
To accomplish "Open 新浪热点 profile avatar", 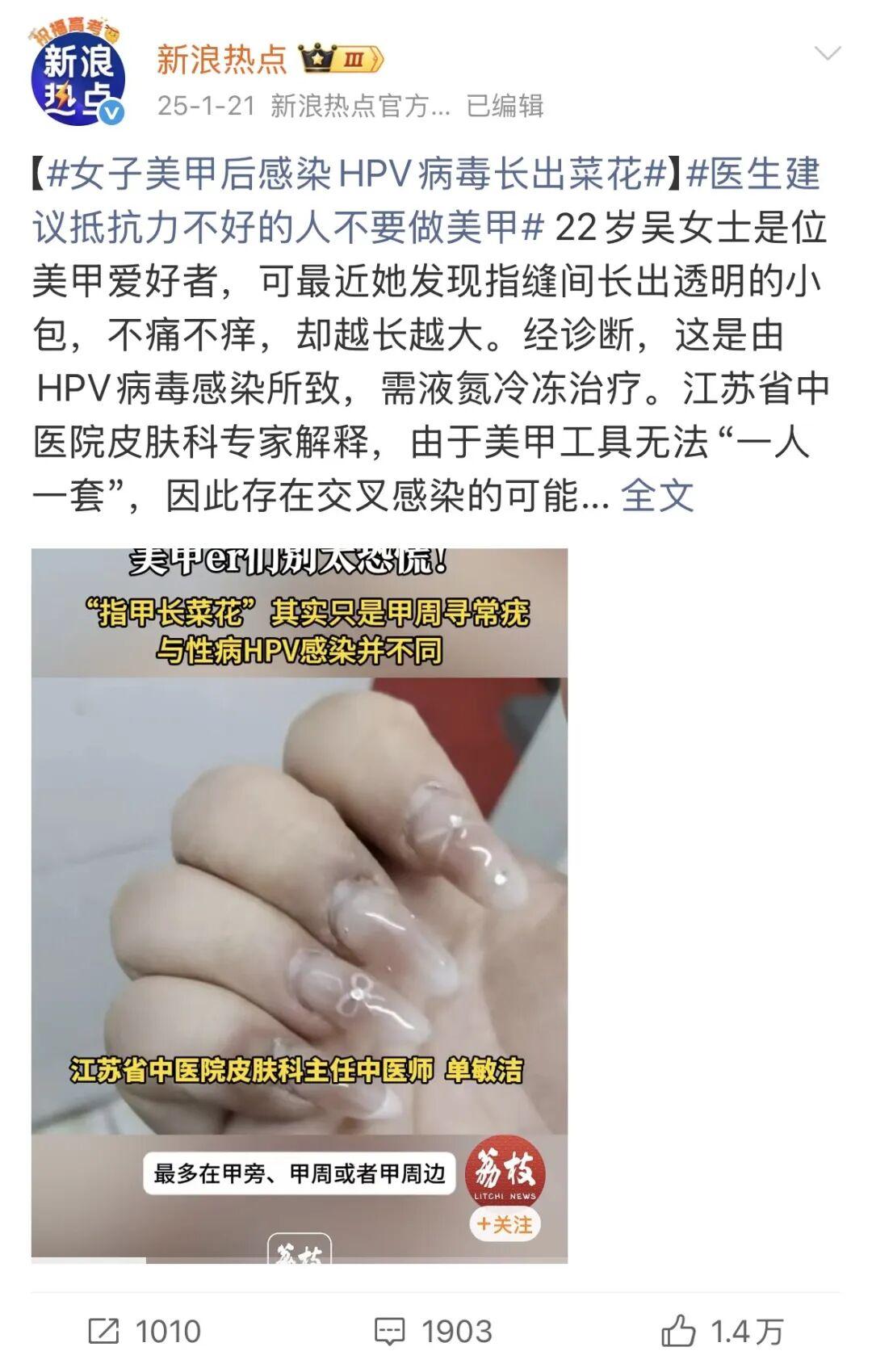I will point(78,78).
